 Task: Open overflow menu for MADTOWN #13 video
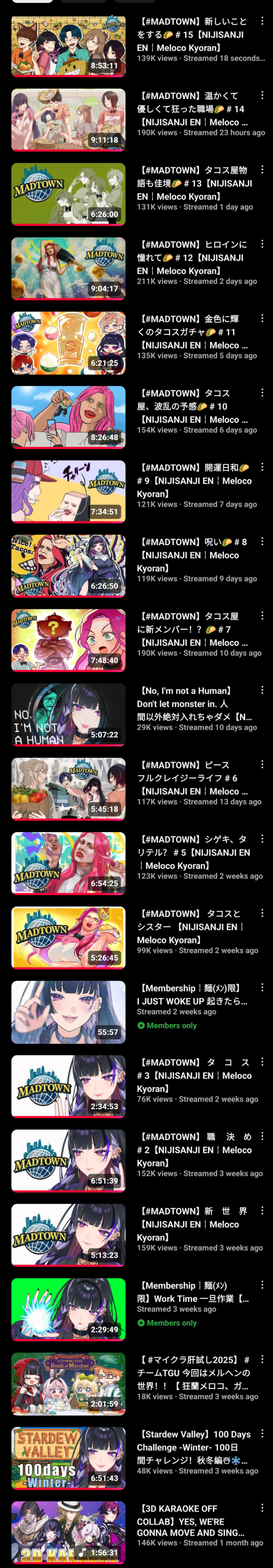(x=262, y=170)
